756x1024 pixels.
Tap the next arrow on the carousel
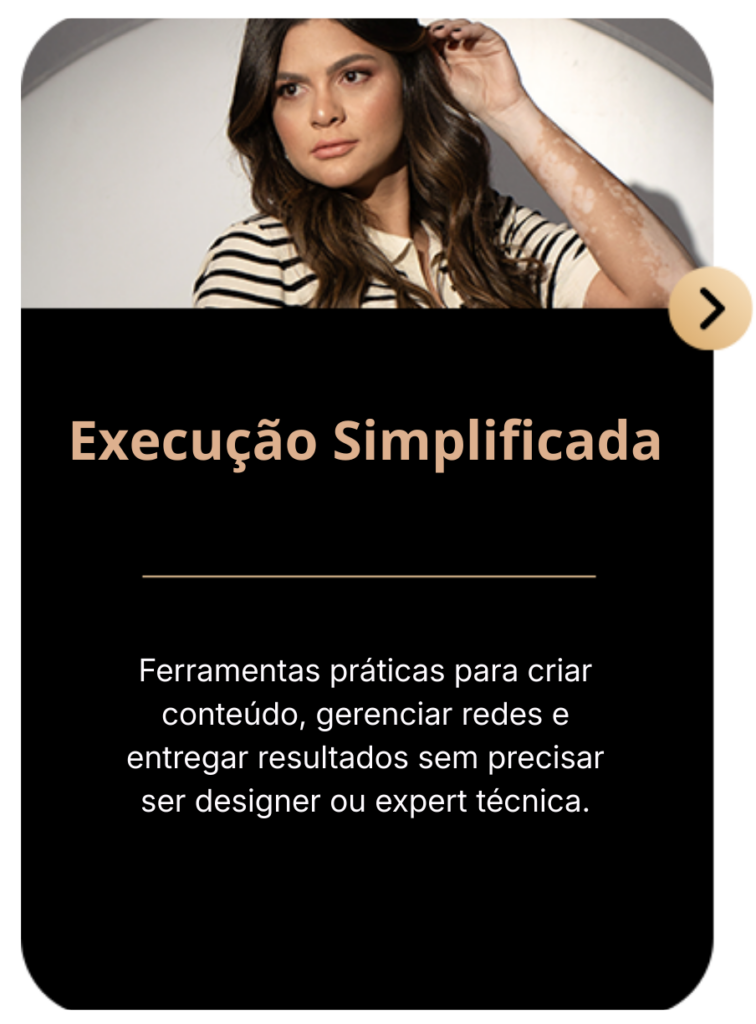(x=711, y=309)
